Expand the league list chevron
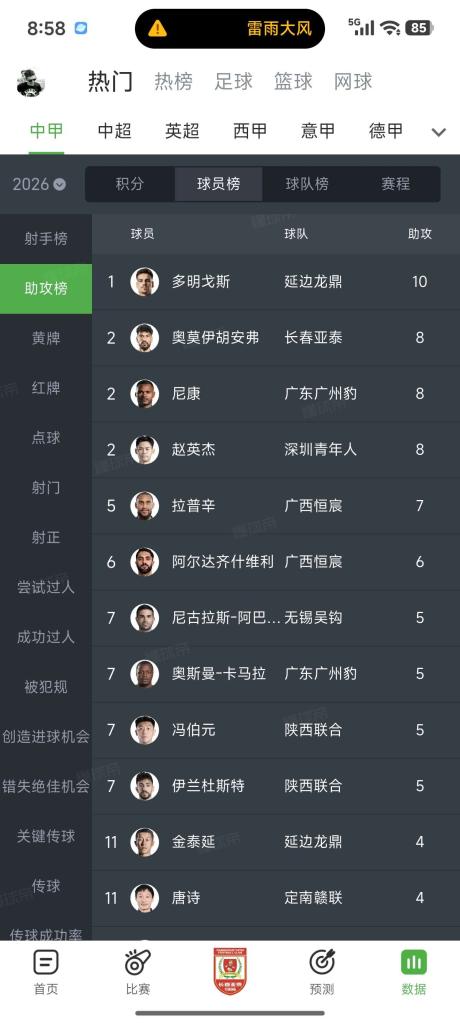 439,132
